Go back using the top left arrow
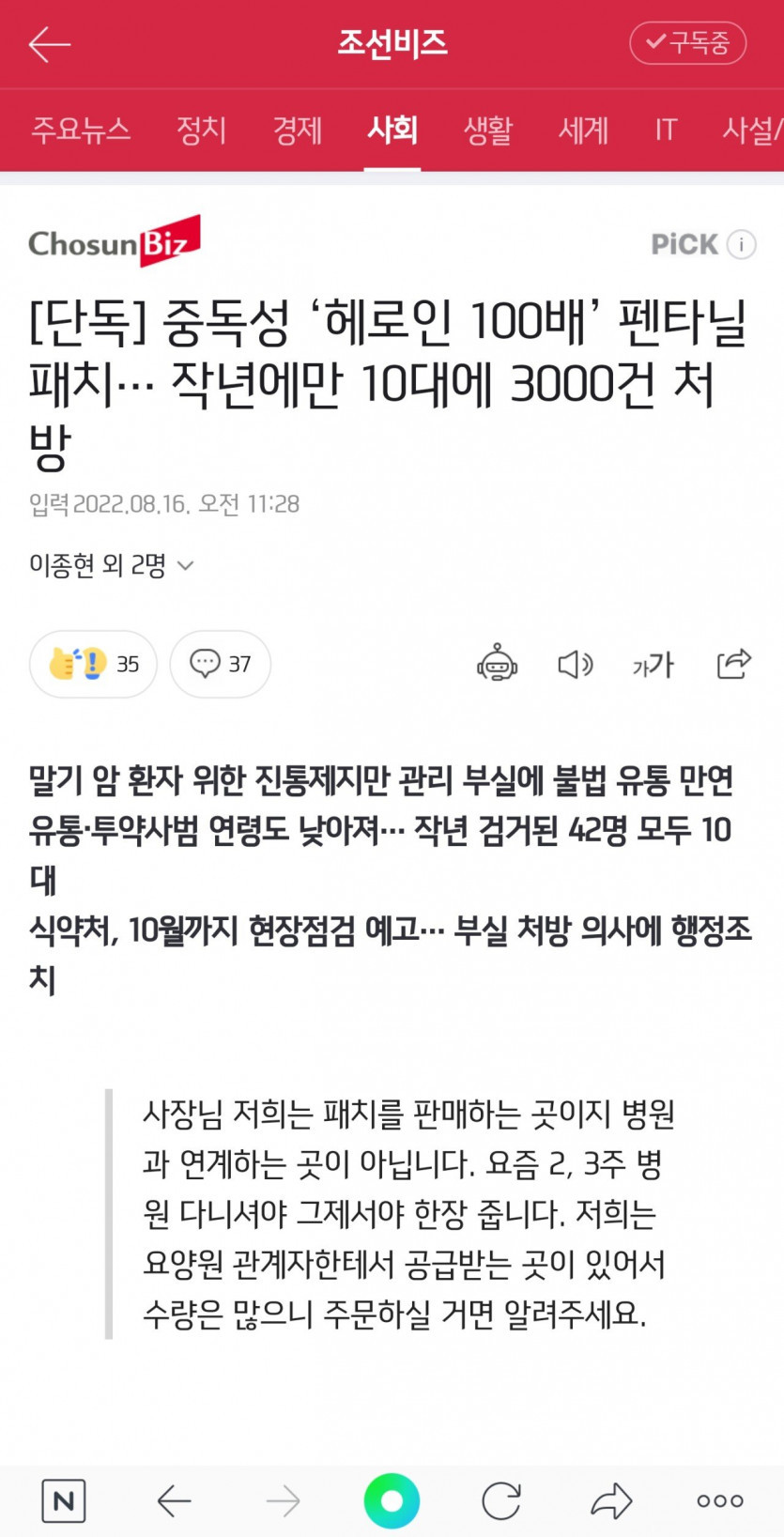The image size is (784, 1537). (49, 44)
